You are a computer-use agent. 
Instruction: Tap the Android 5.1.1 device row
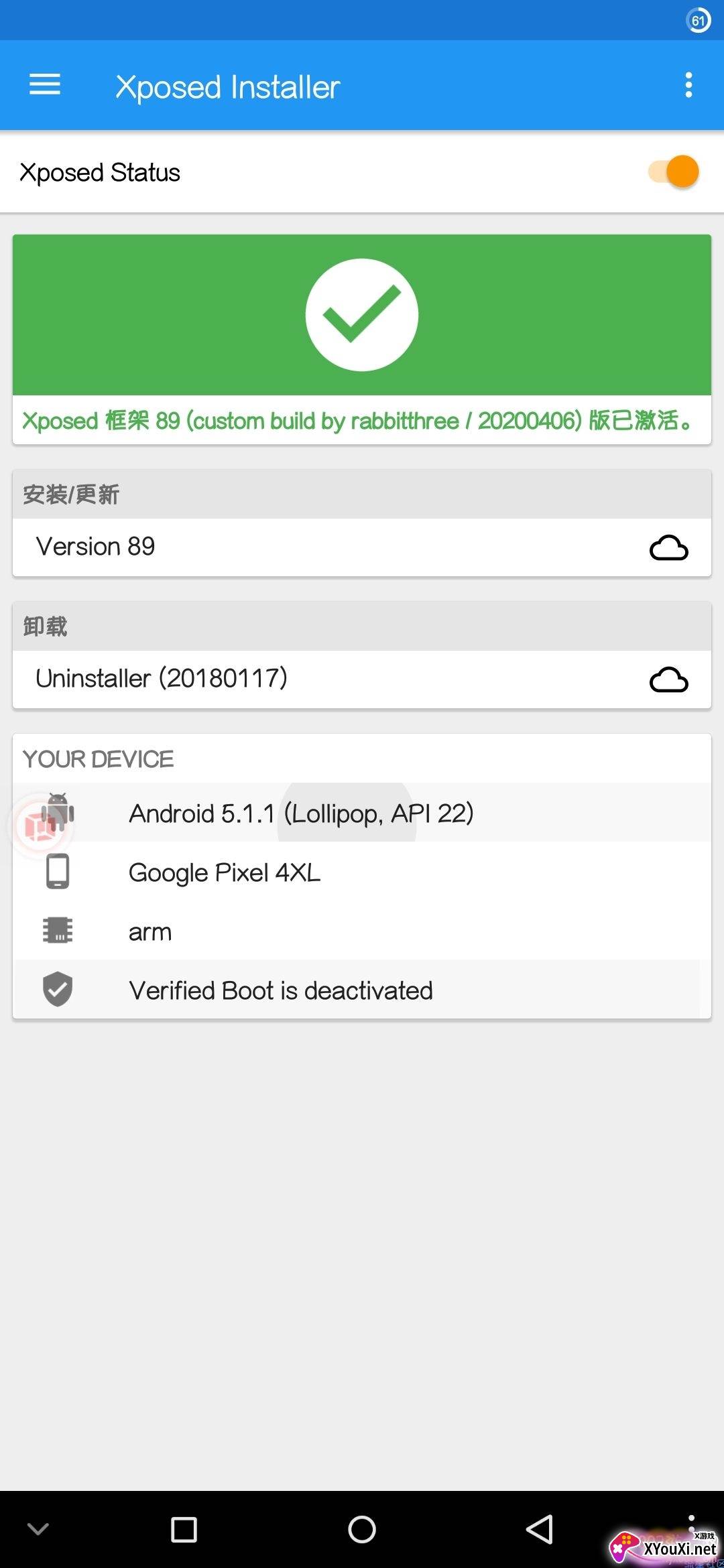tap(362, 813)
